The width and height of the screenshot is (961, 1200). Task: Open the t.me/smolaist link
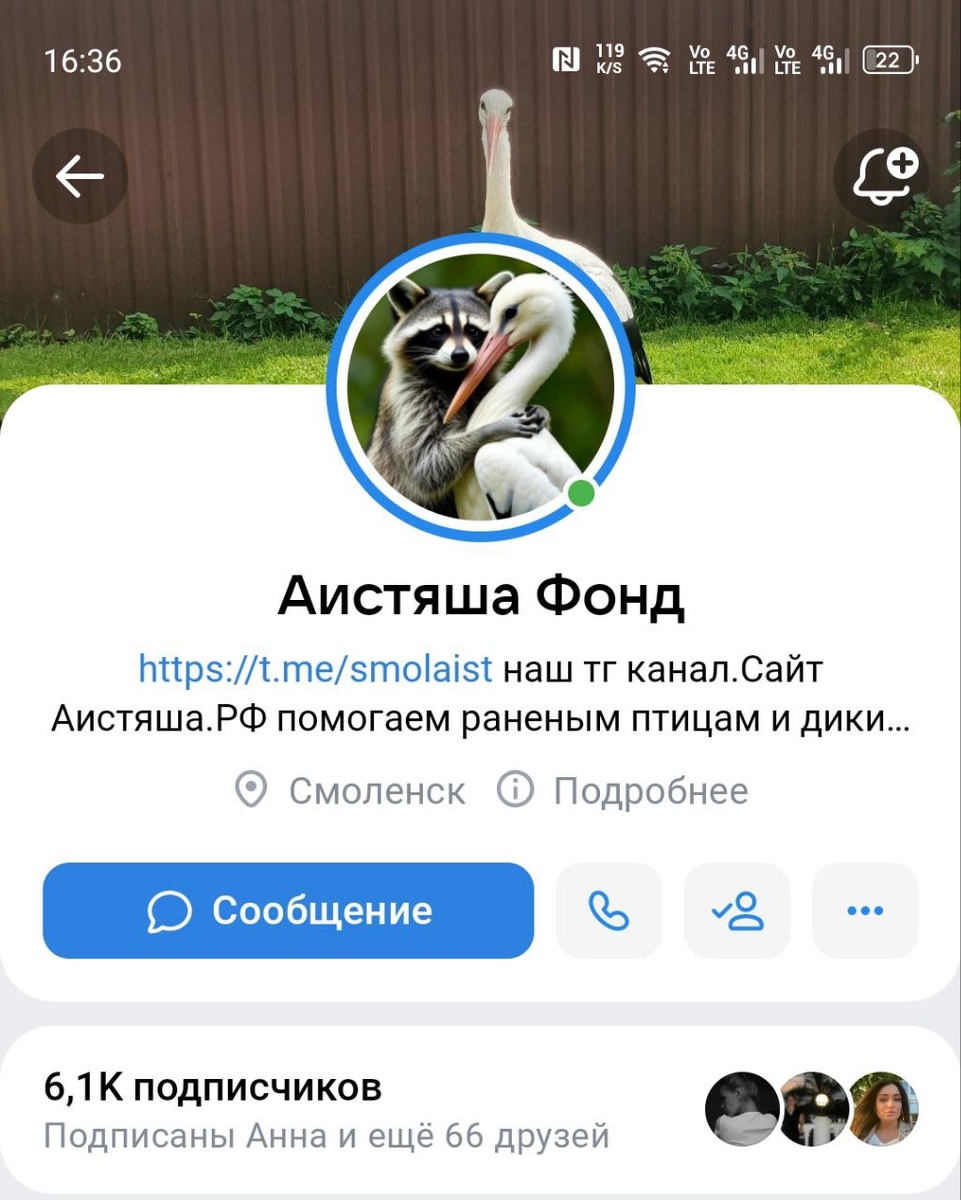pyautogui.click(x=315, y=668)
